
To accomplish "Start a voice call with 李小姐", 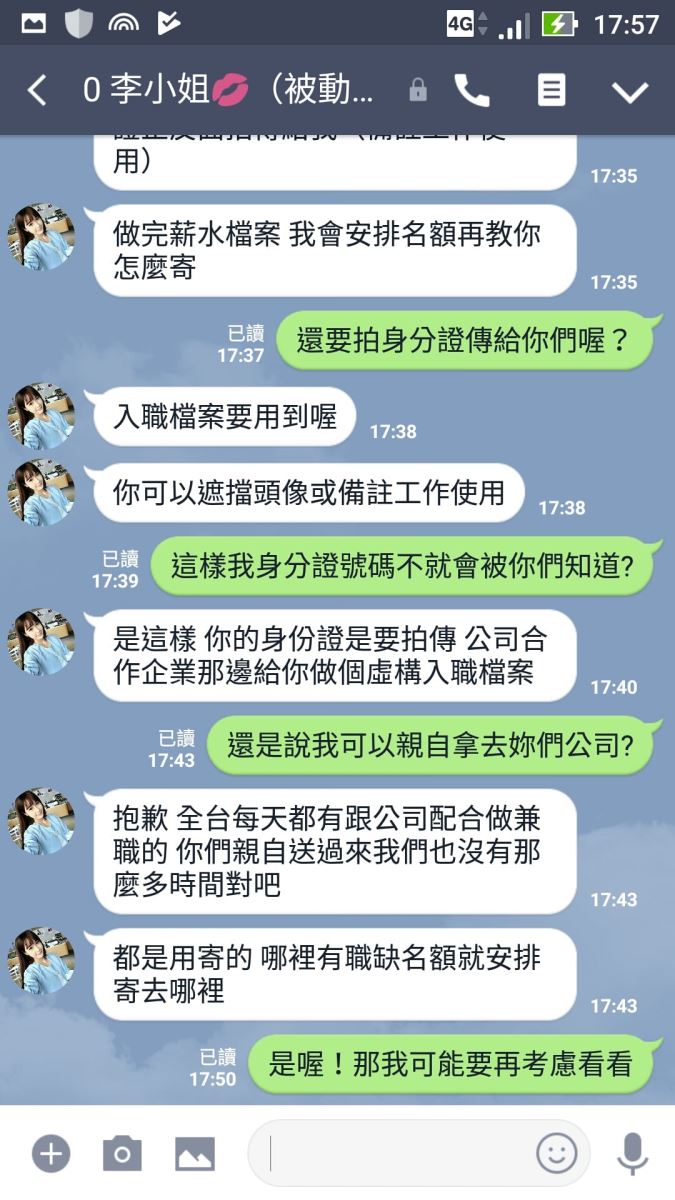I will coord(472,91).
